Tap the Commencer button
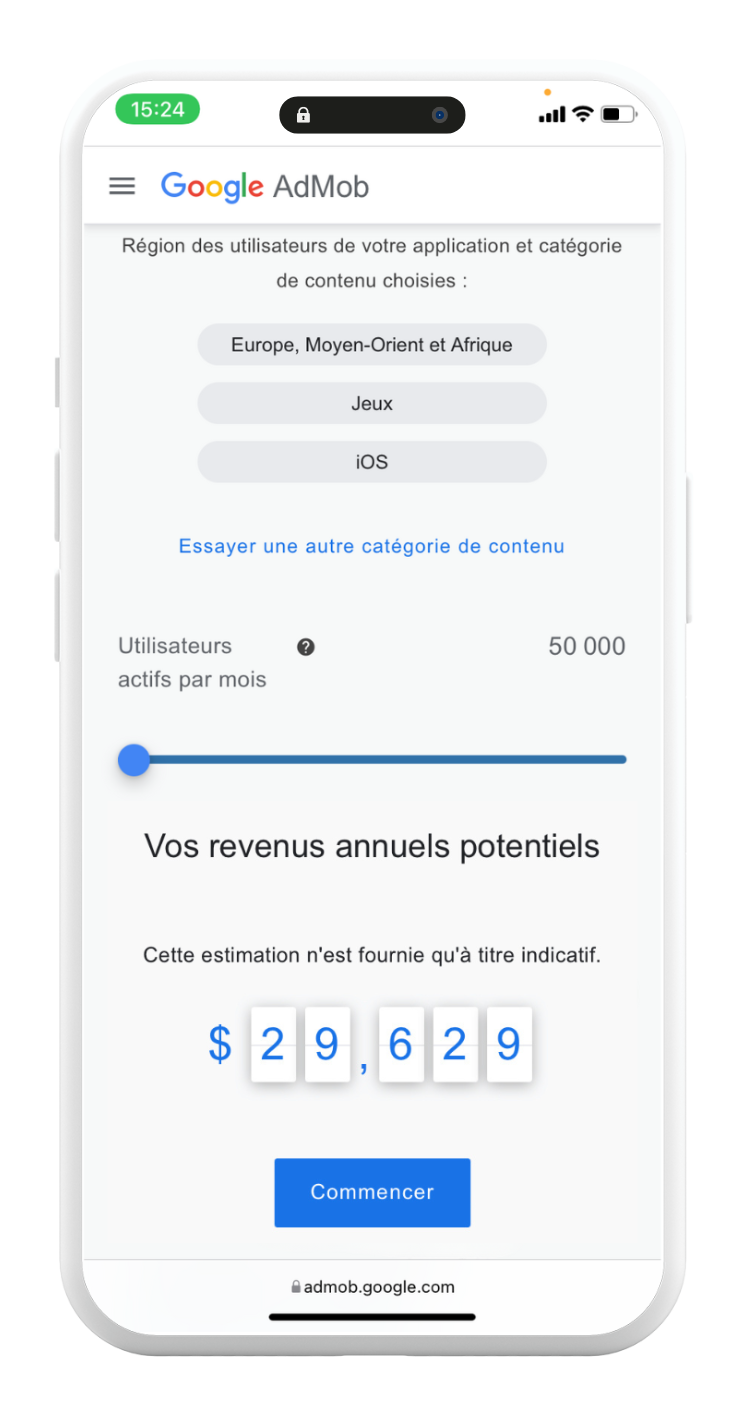 pyautogui.click(x=372, y=1192)
